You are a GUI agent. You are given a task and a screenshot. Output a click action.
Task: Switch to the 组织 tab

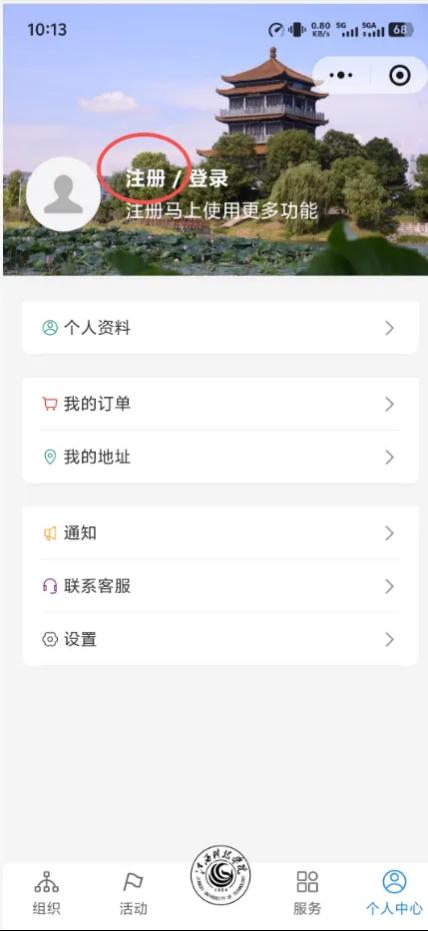click(x=46, y=893)
